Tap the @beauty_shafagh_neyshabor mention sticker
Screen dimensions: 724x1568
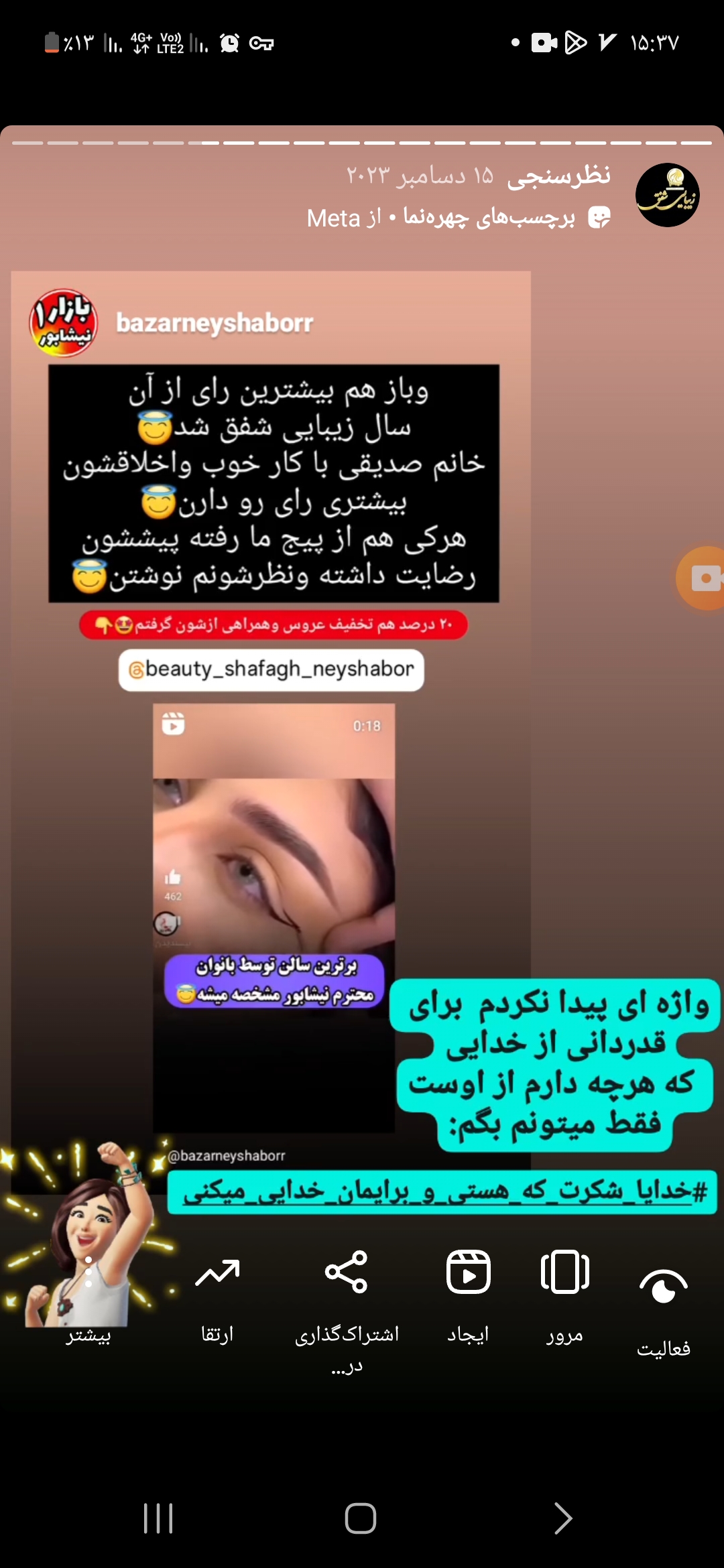[271, 669]
